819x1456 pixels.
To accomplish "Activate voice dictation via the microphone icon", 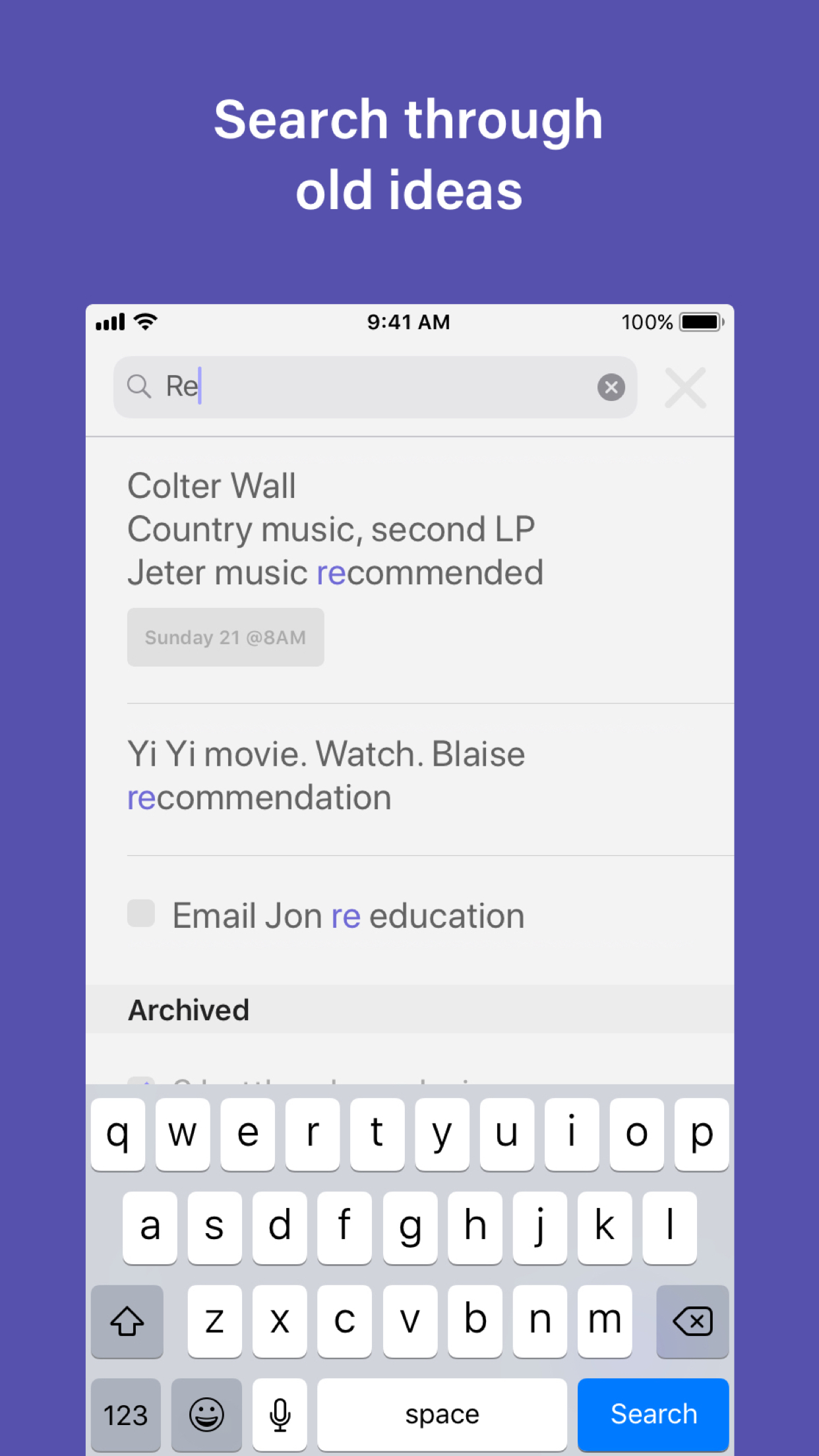I will tap(280, 1414).
